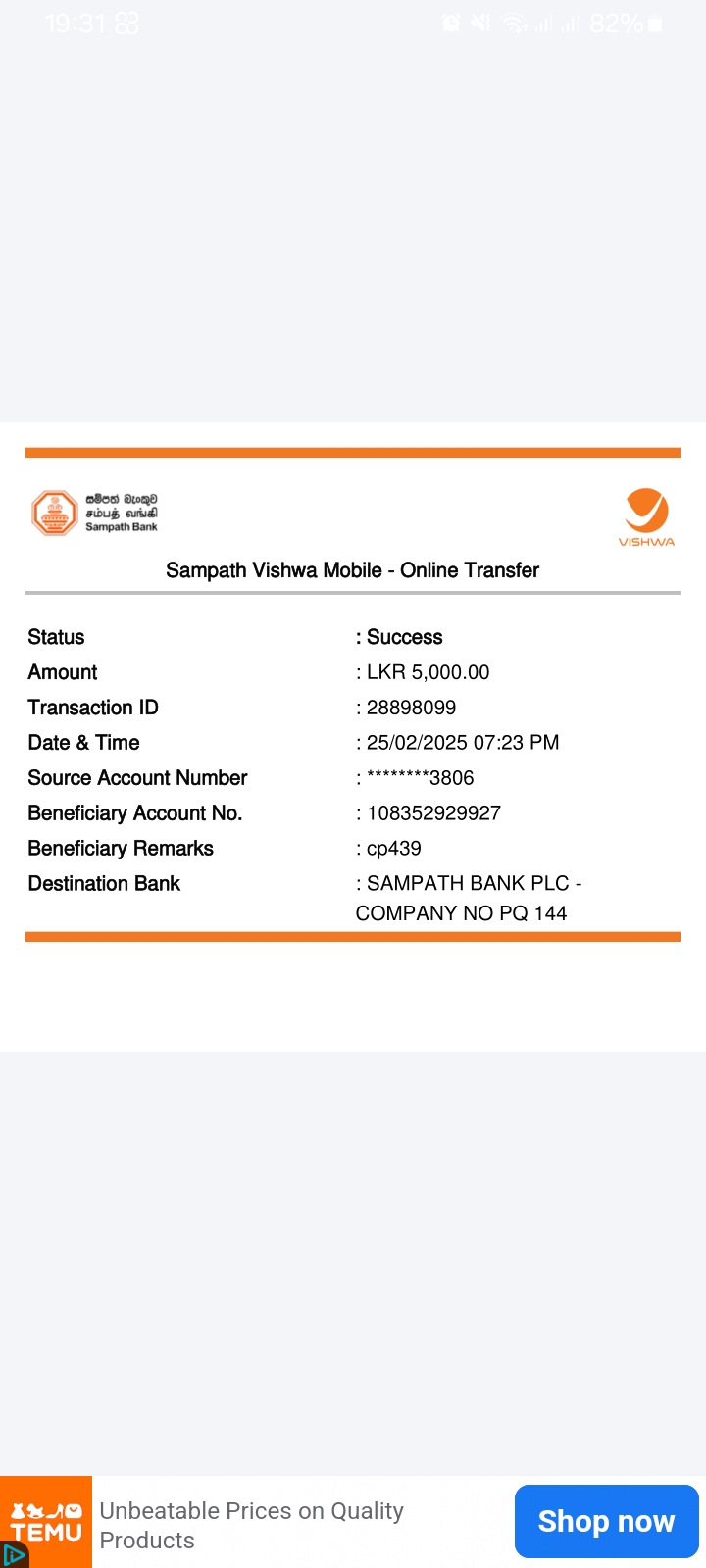Open the Sampath transfer receipt image

[353, 735]
